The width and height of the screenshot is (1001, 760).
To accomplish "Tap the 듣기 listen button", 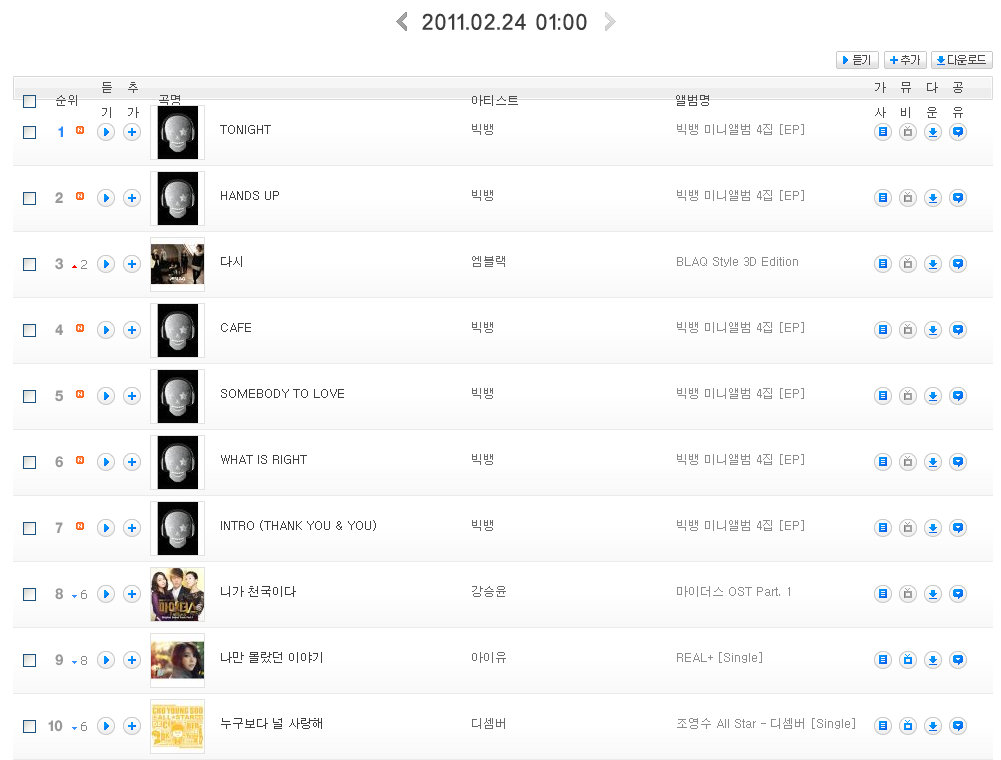I will [857, 61].
